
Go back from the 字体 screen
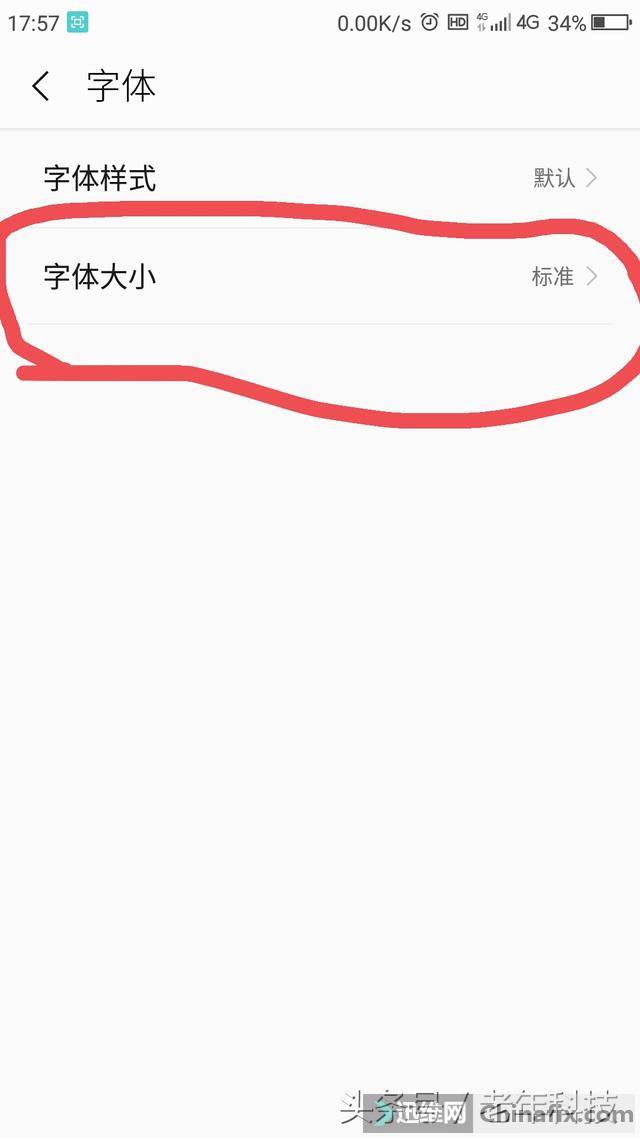pyautogui.click(x=40, y=87)
